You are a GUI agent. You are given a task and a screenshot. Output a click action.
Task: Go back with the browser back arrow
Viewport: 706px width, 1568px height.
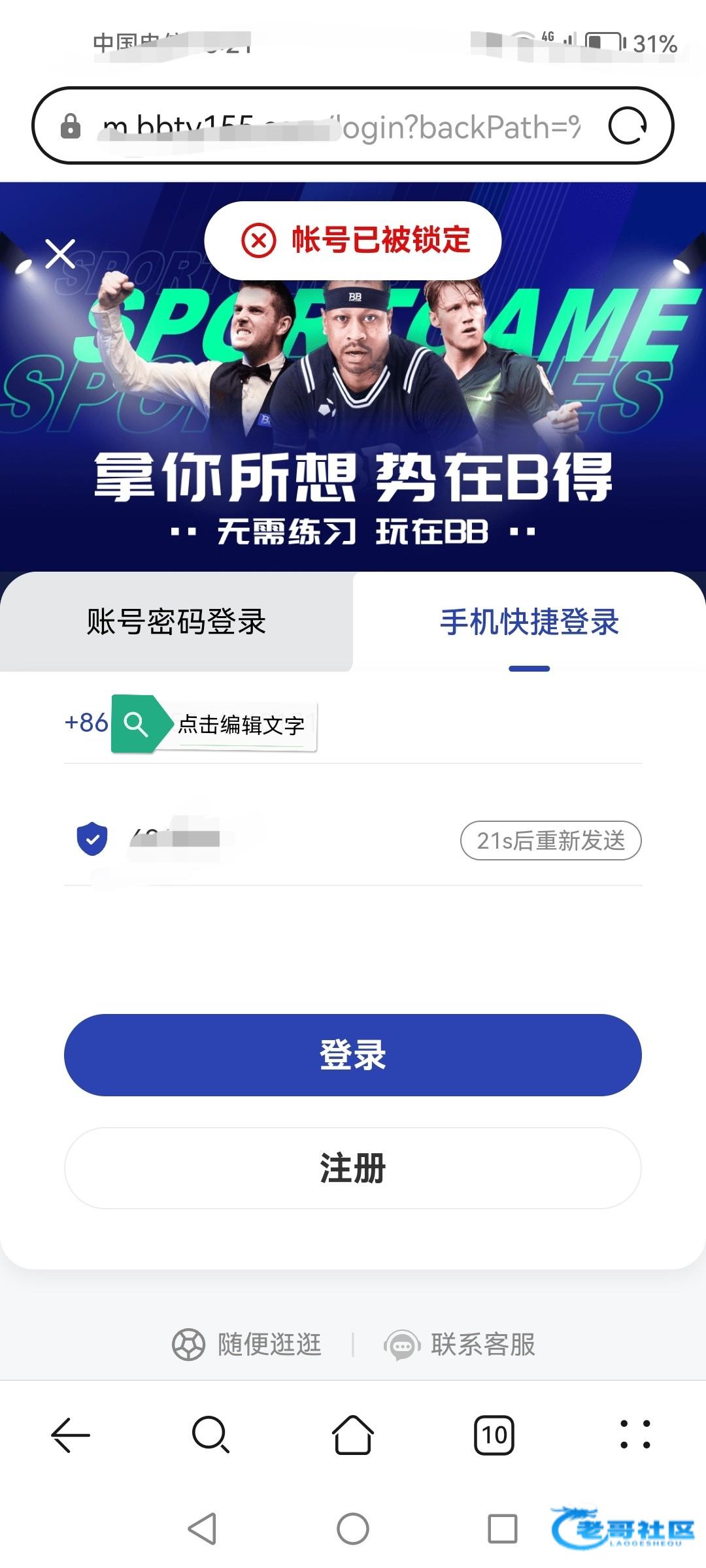(x=71, y=1435)
